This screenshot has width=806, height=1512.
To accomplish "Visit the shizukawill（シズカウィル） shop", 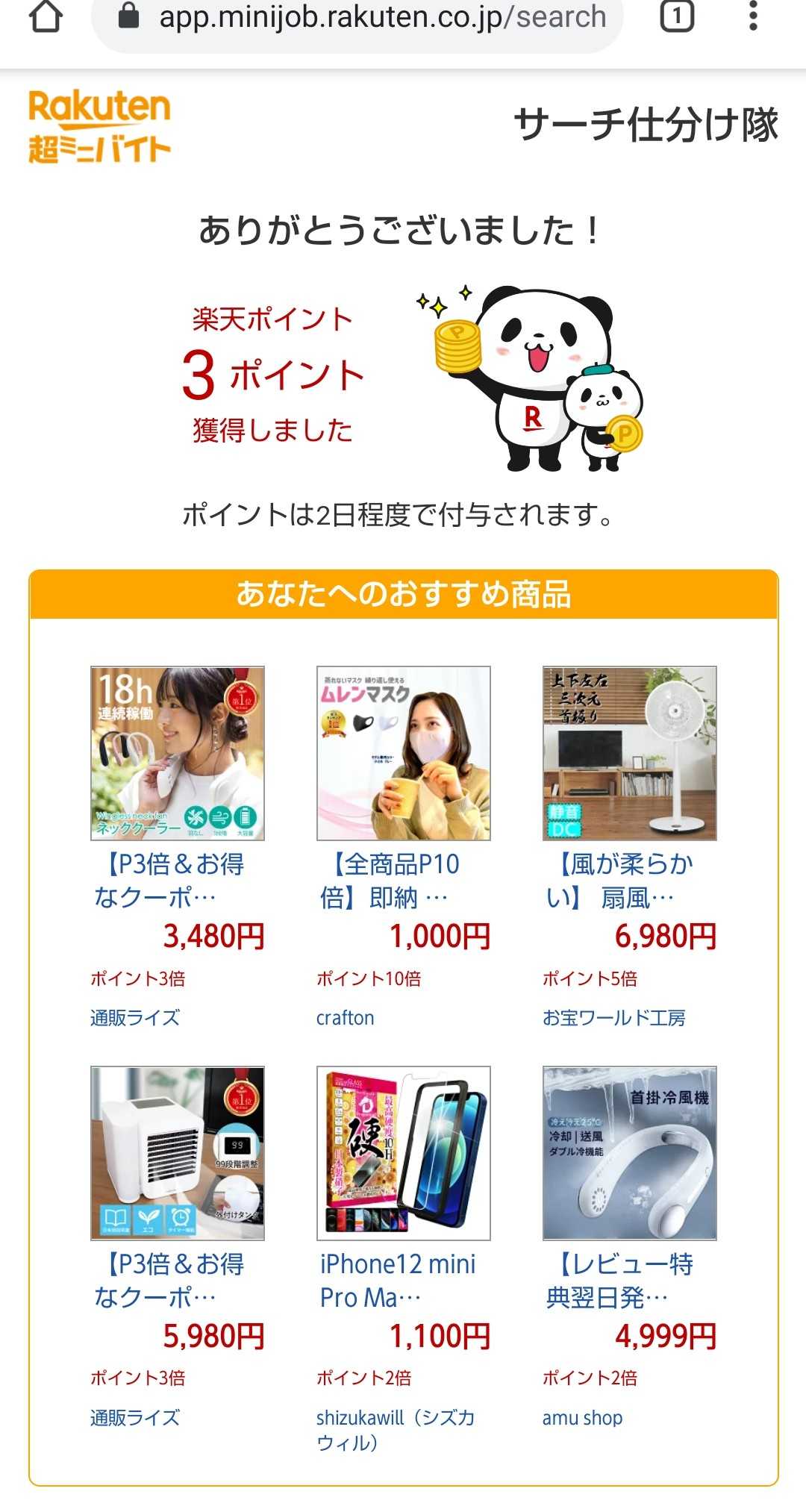I will coord(396,1429).
